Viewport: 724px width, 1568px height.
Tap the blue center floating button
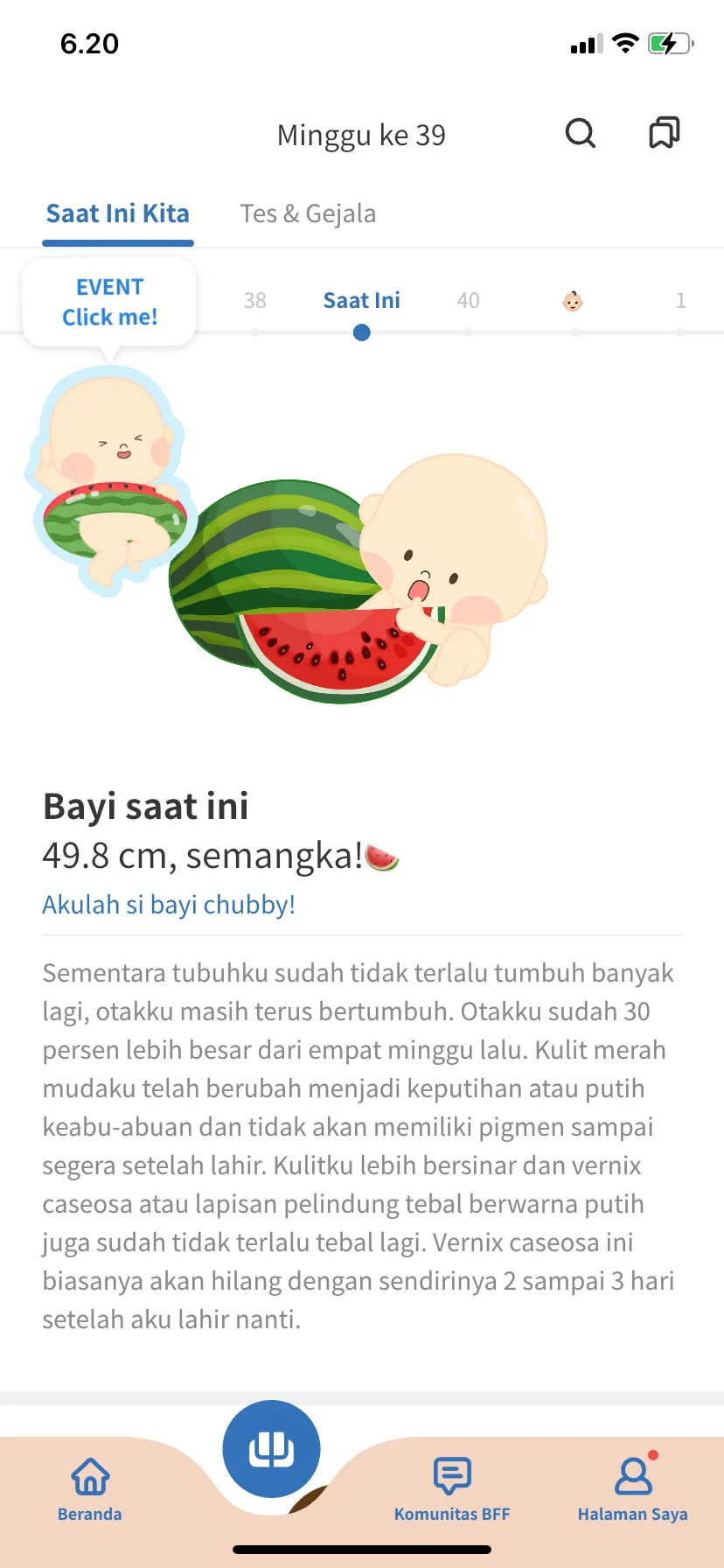(x=271, y=1449)
